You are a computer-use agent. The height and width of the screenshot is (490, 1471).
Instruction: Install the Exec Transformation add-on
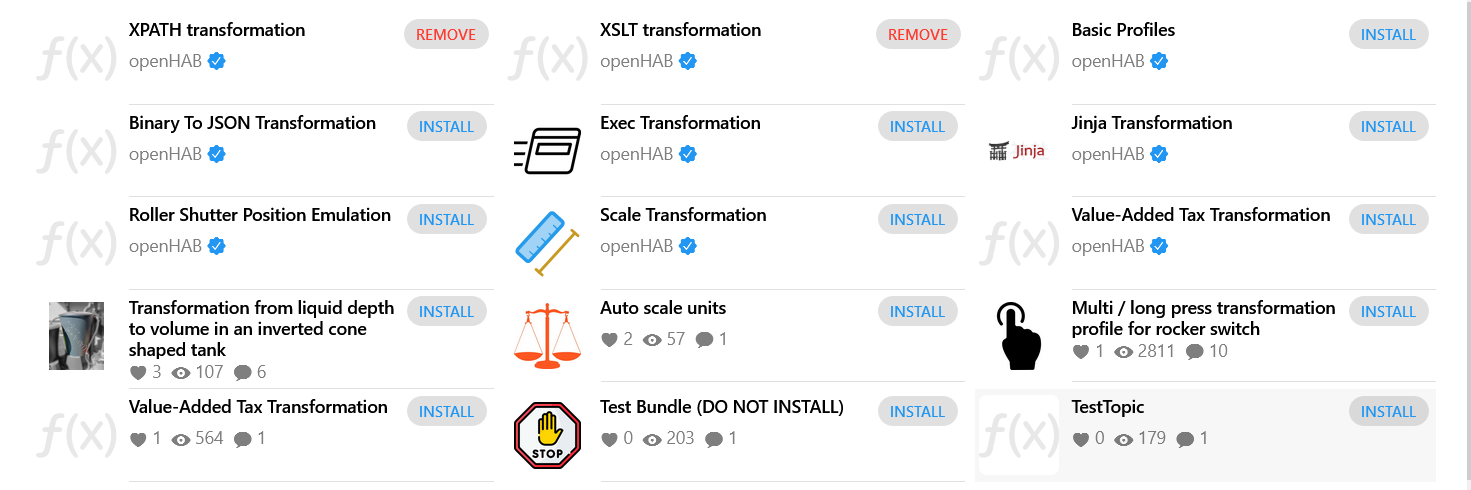[917, 126]
